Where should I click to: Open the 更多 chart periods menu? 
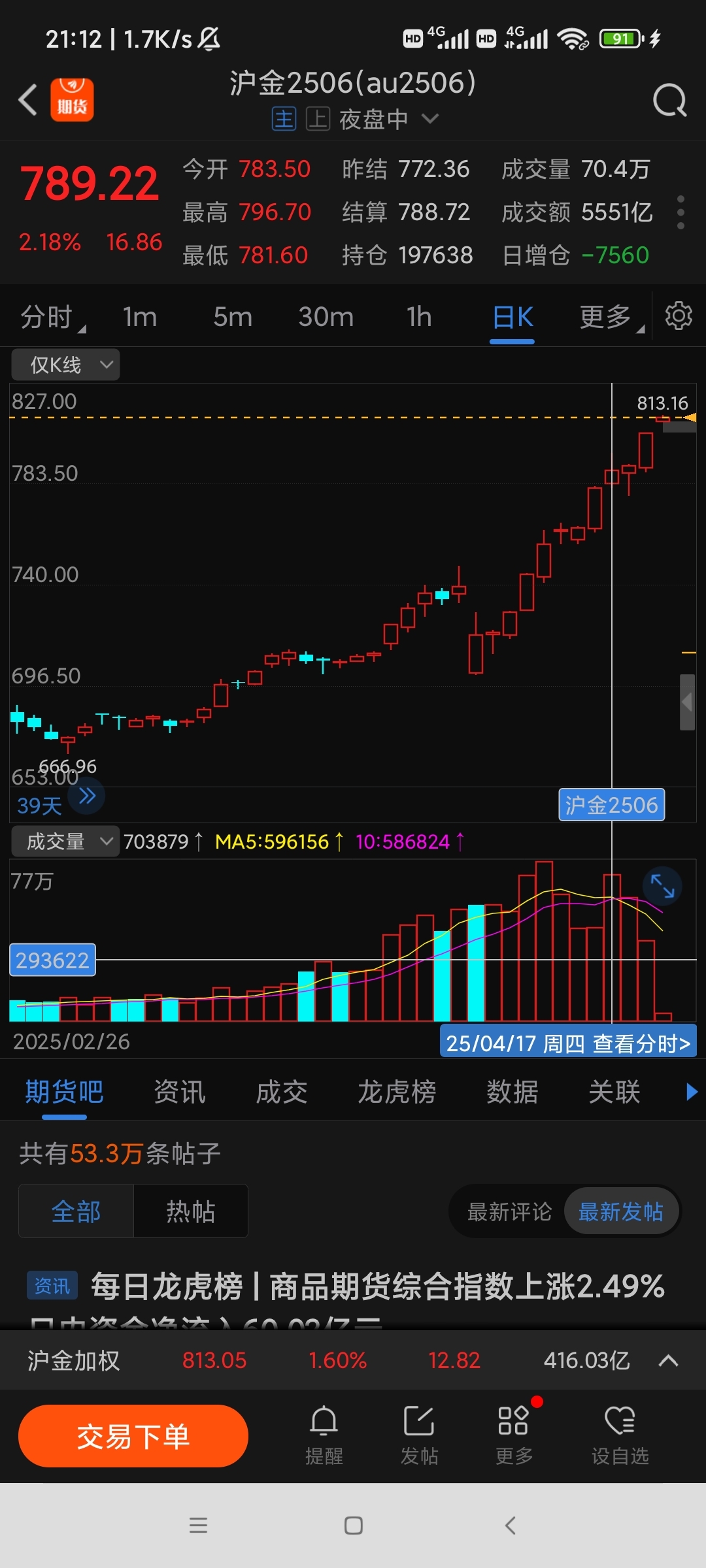(608, 318)
